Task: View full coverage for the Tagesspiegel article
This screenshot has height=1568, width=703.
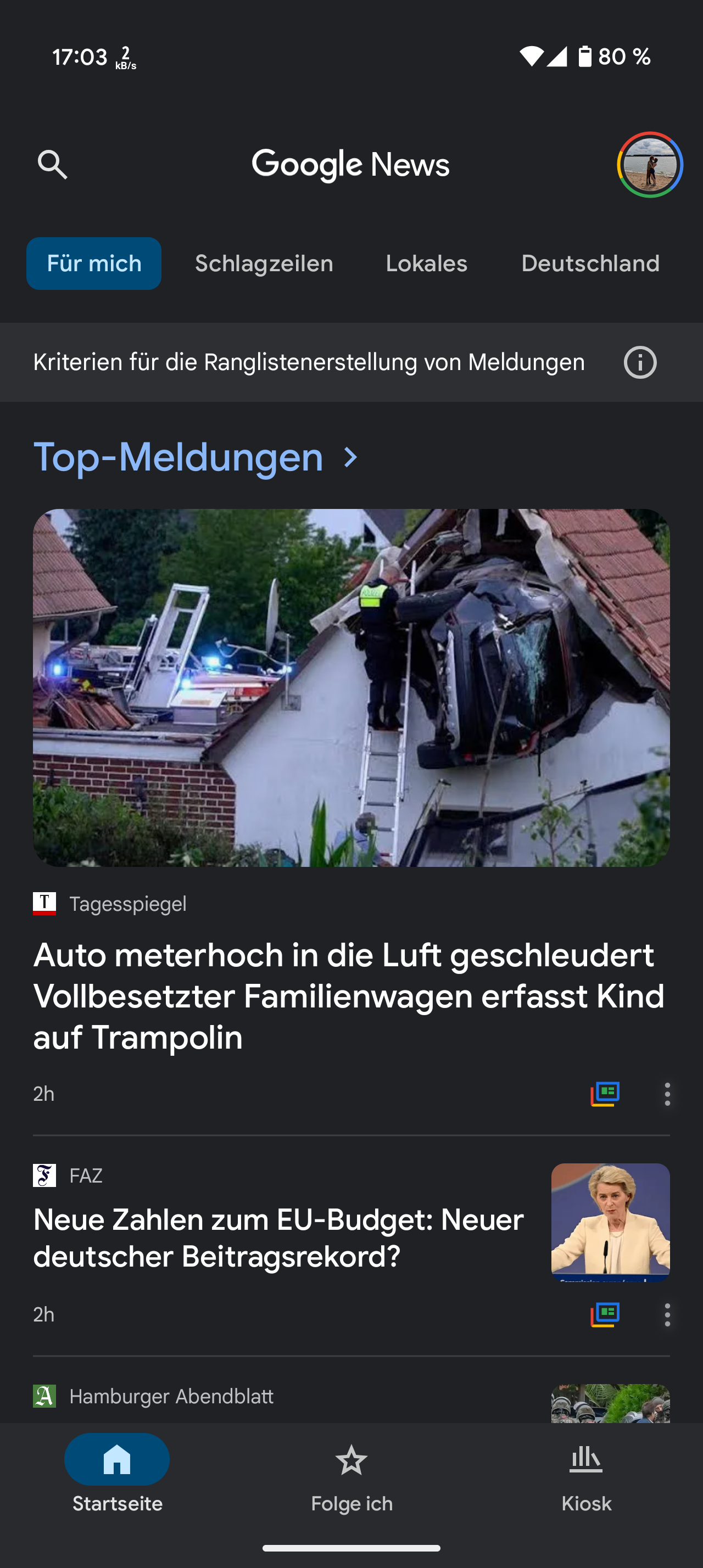Action: click(x=605, y=1094)
